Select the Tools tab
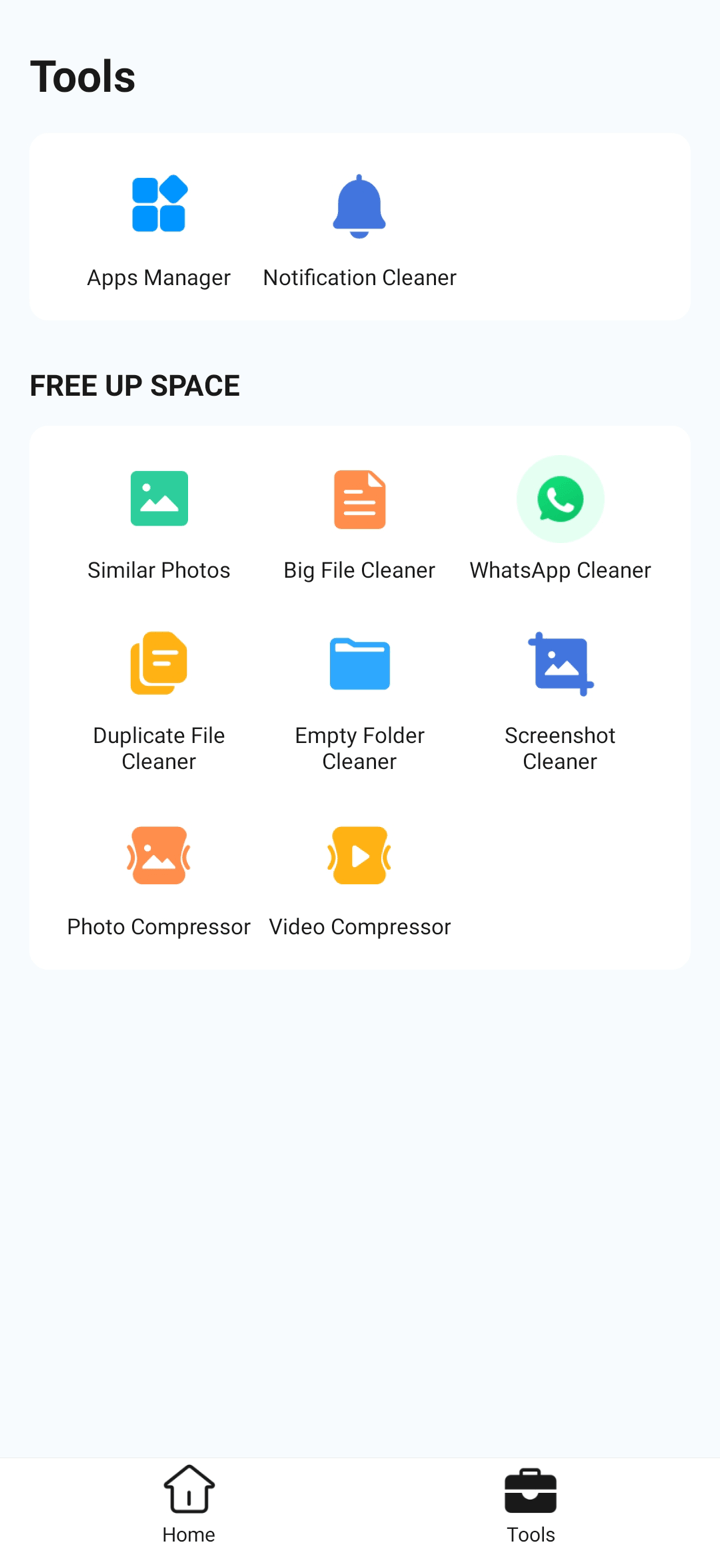Screen dimensions: 720x1560 (x=530, y=1504)
